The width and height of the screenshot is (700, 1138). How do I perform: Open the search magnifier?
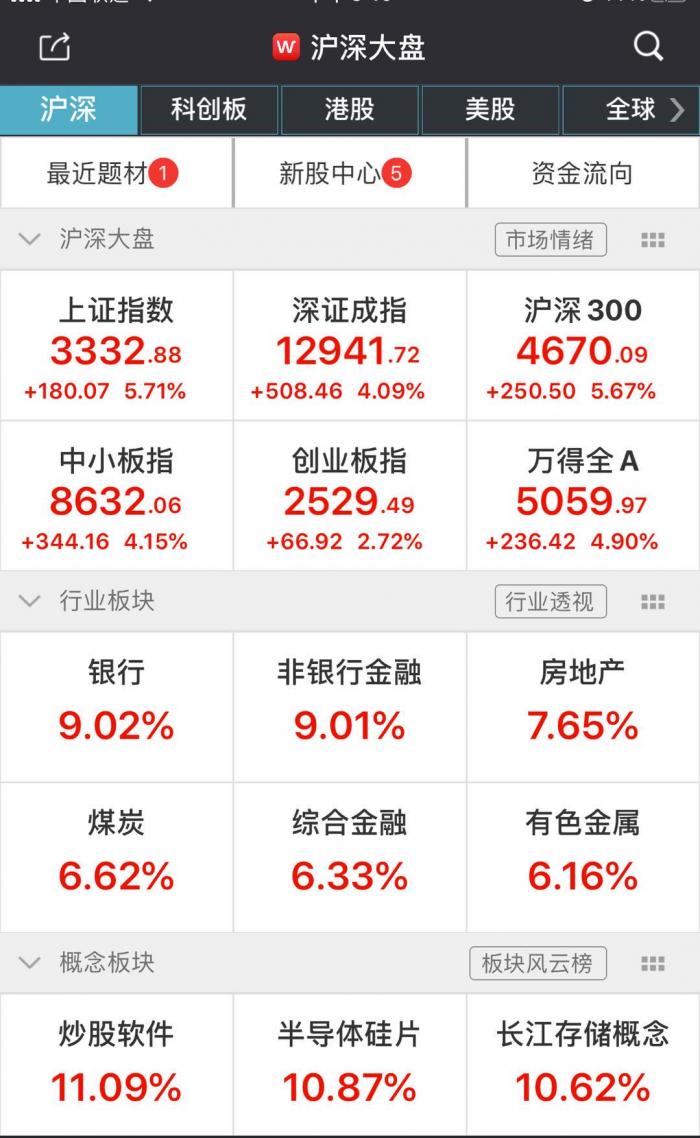tap(649, 47)
